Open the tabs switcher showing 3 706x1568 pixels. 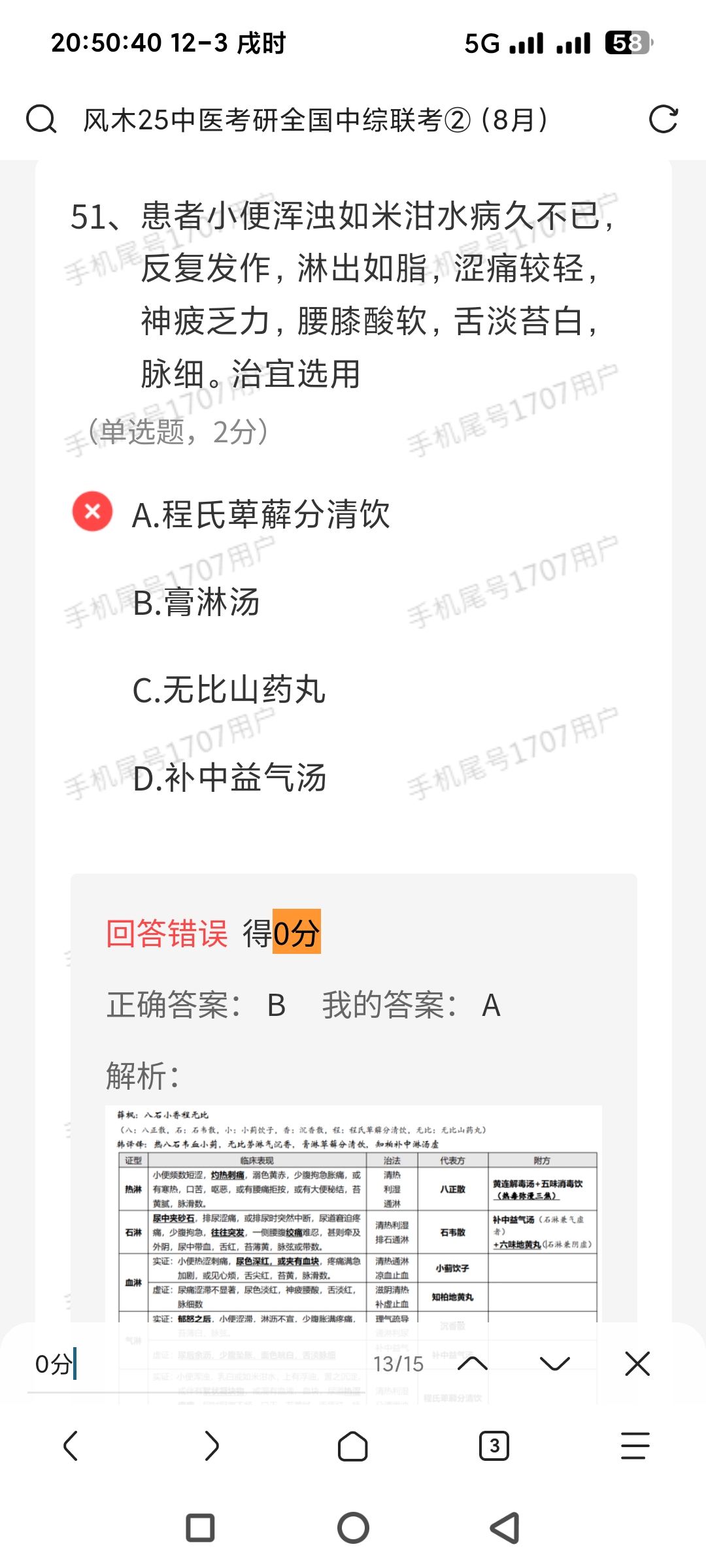pyautogui.click(x=494, y=1445)
